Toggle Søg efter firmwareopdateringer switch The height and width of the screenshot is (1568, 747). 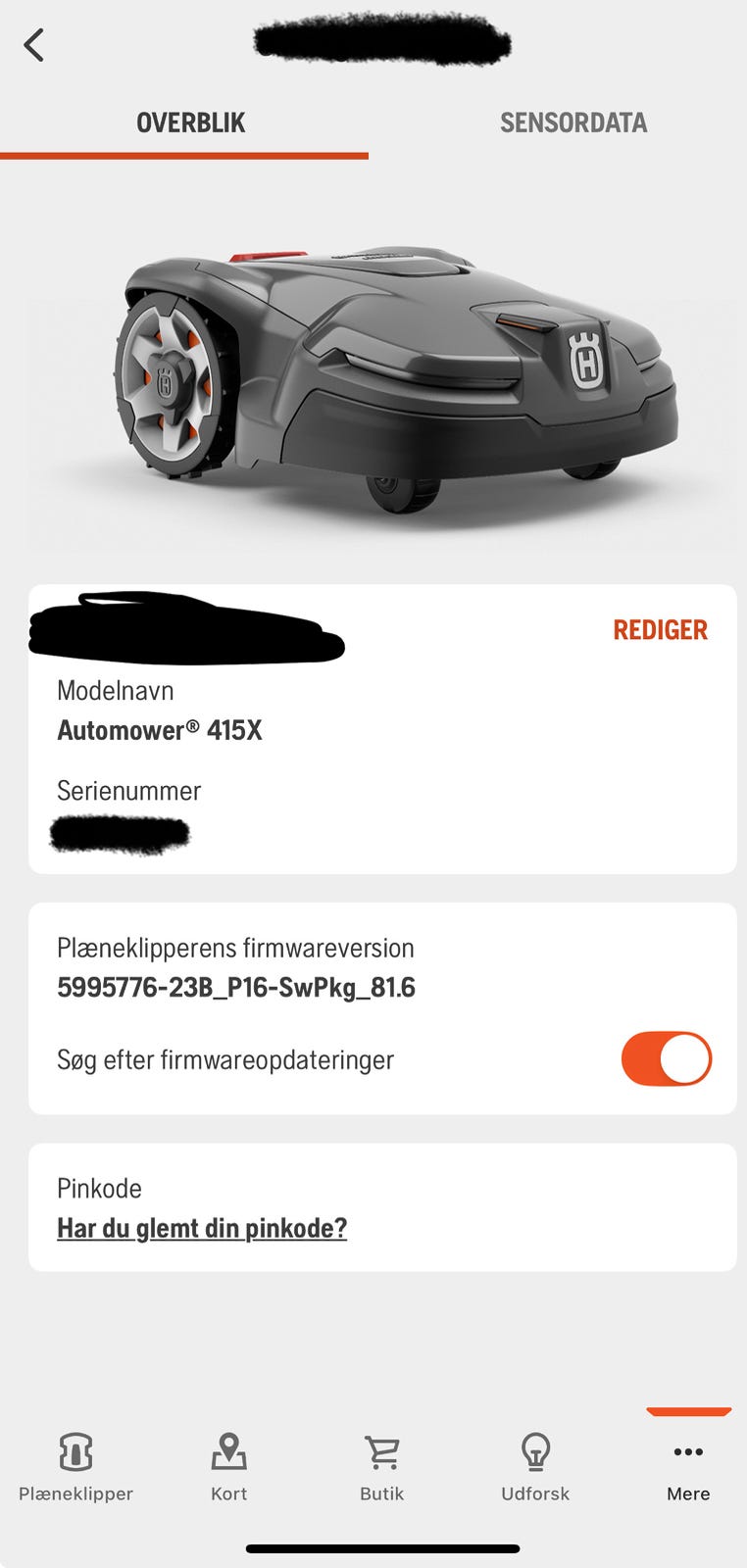point(667,1058)
